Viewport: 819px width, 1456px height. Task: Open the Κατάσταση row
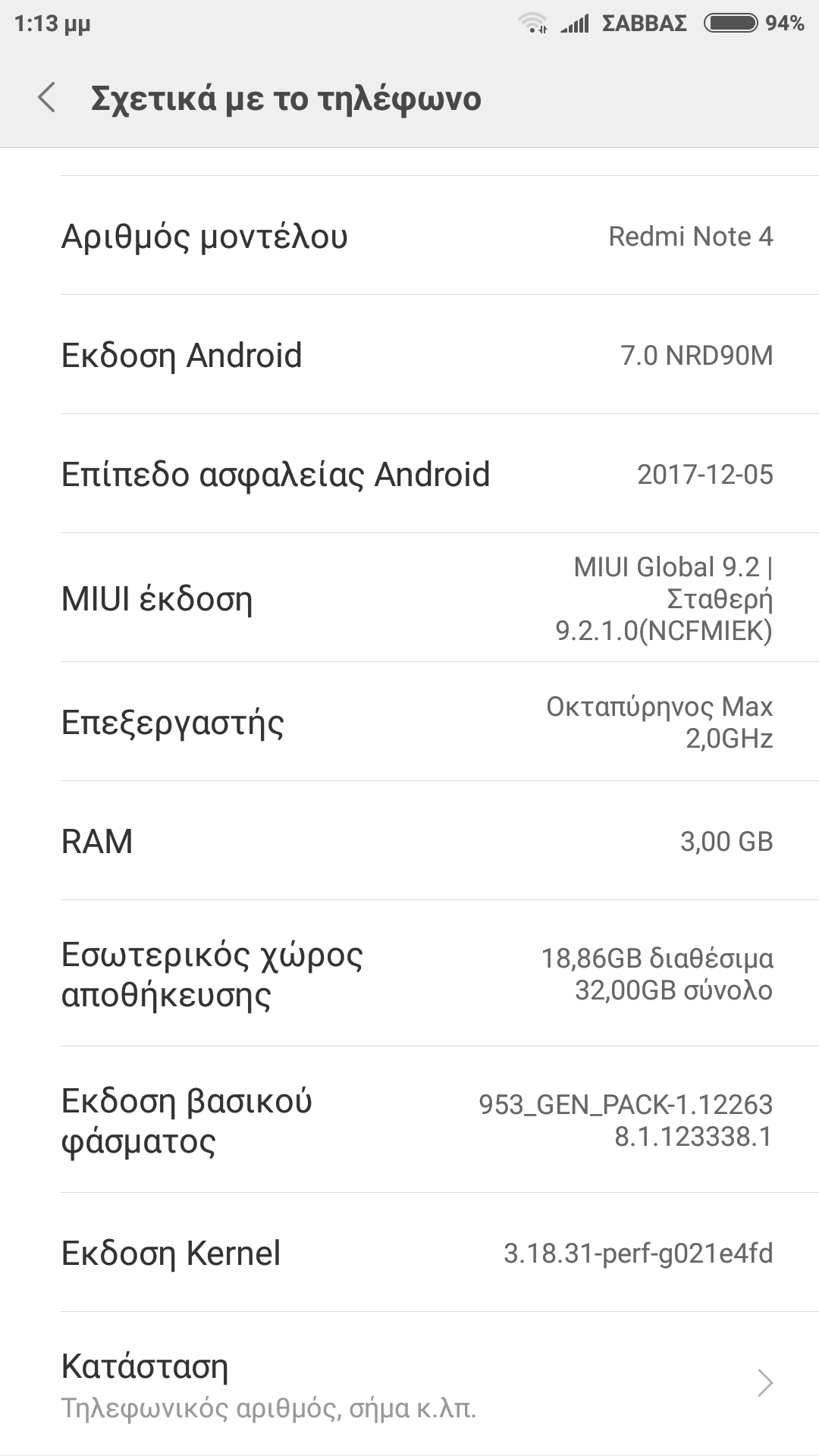click(x=409, y=1384)
